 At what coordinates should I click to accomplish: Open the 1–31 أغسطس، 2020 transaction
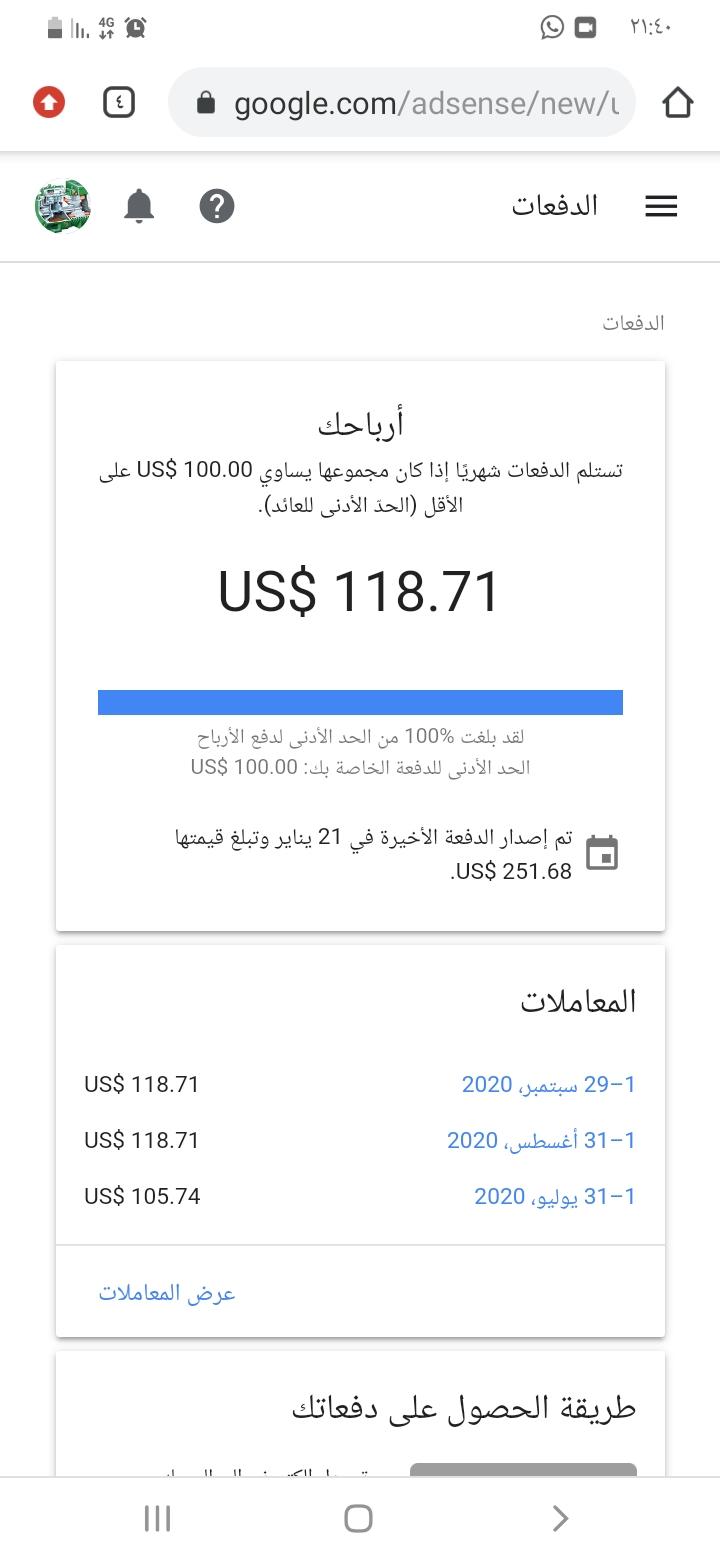541,1140
